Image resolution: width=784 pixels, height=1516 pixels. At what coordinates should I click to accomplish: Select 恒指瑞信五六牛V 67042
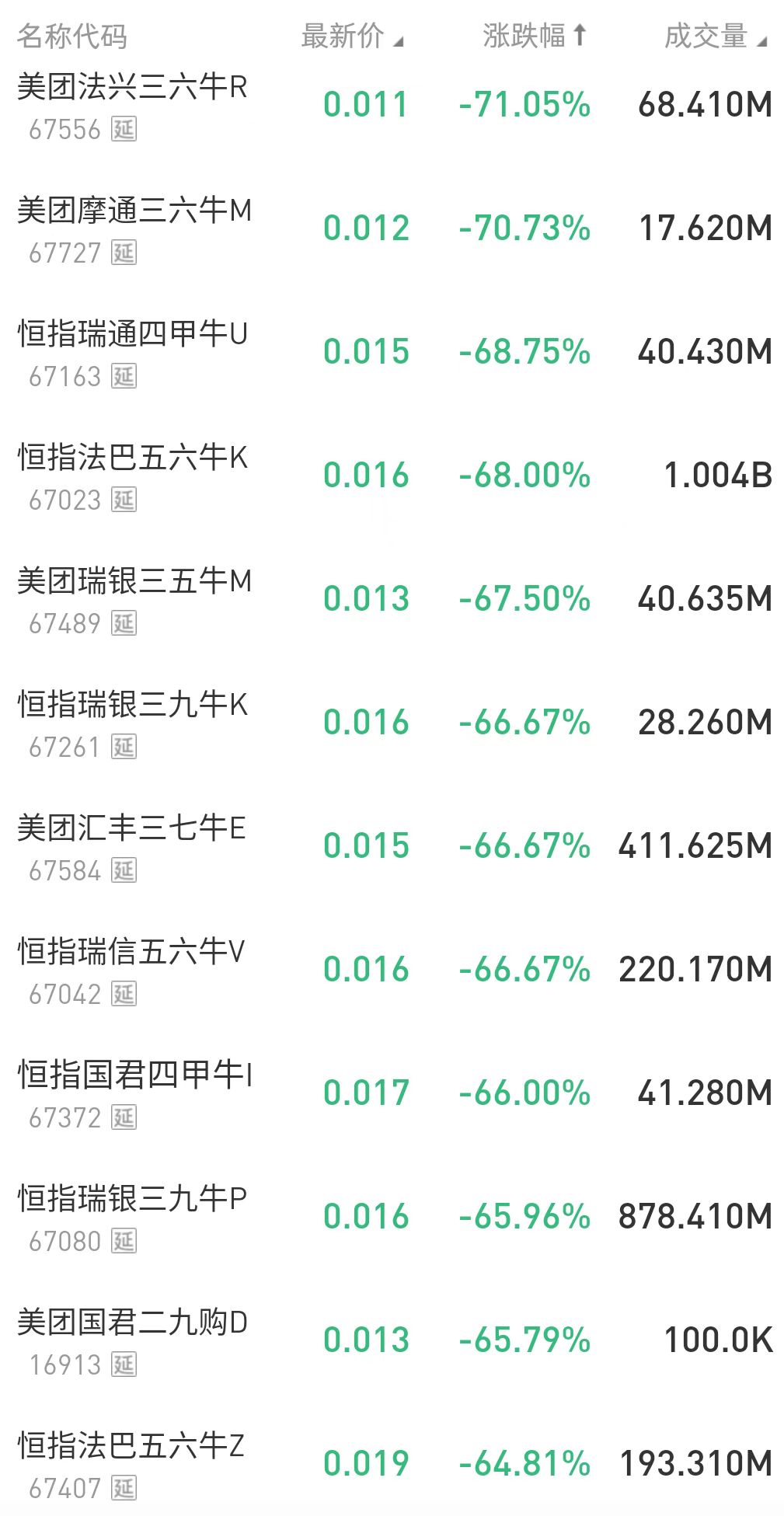coord(131,971)
